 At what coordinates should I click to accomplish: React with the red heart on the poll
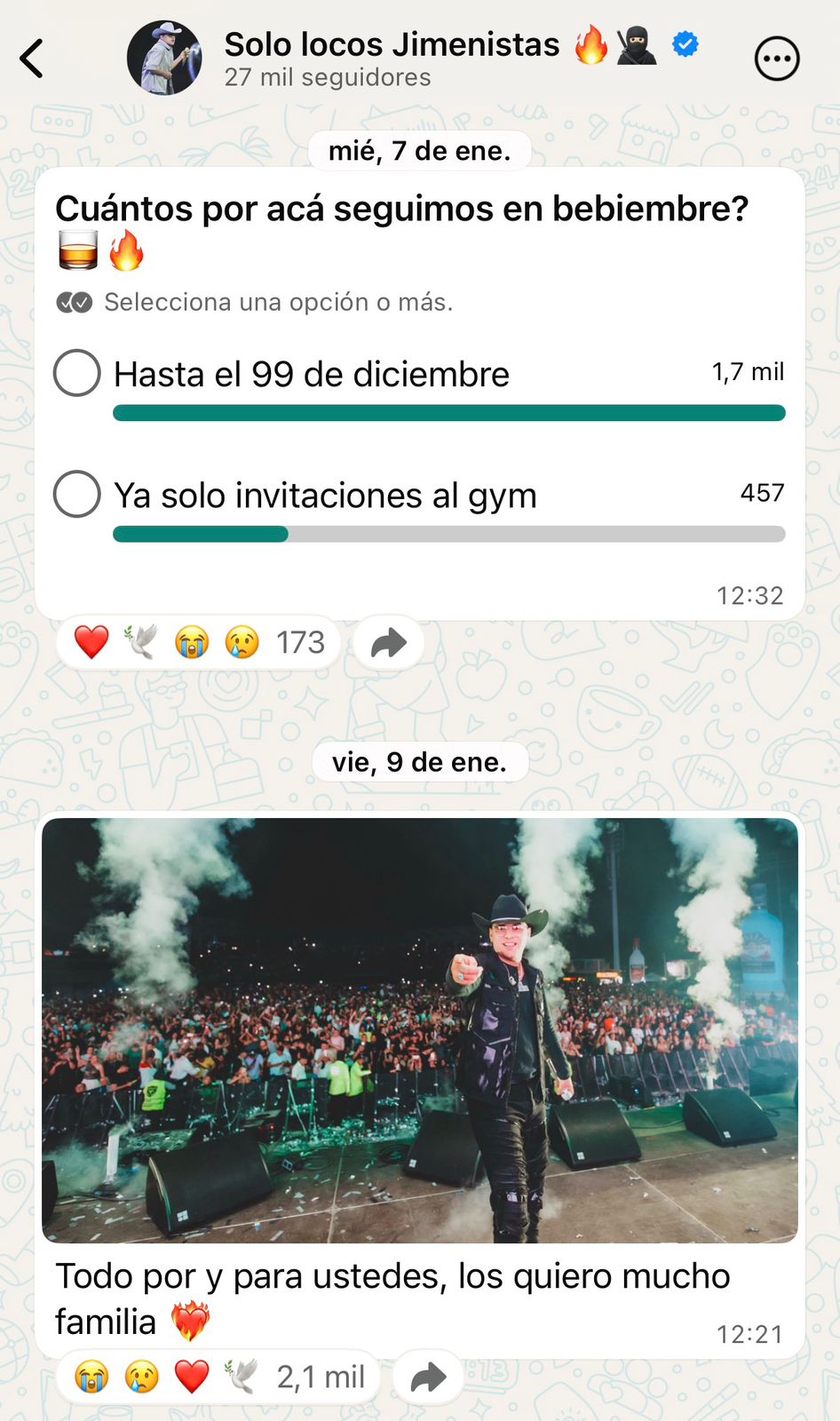[x=91, y=641]
